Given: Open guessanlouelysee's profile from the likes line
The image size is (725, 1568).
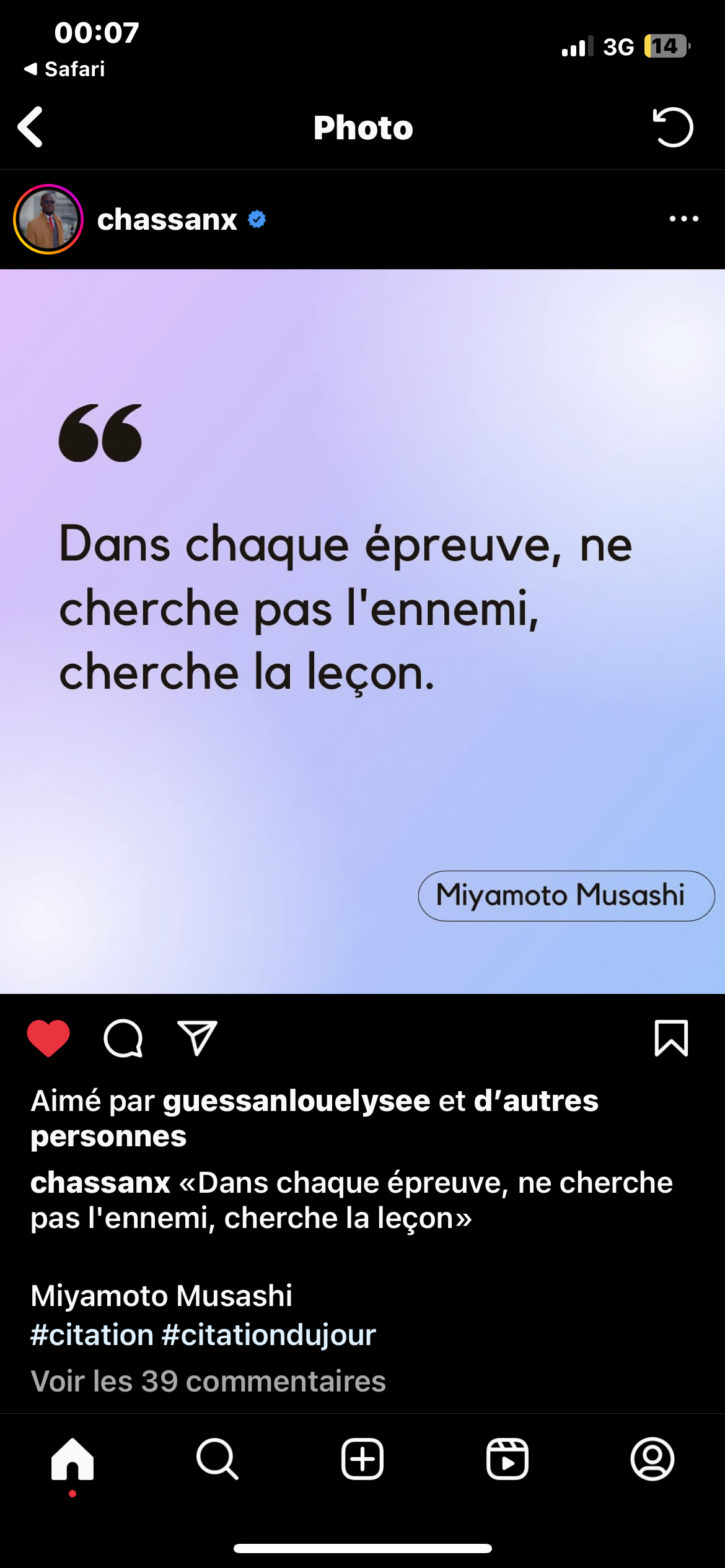Looking at the screenshot, I should tap(296, 1101).
